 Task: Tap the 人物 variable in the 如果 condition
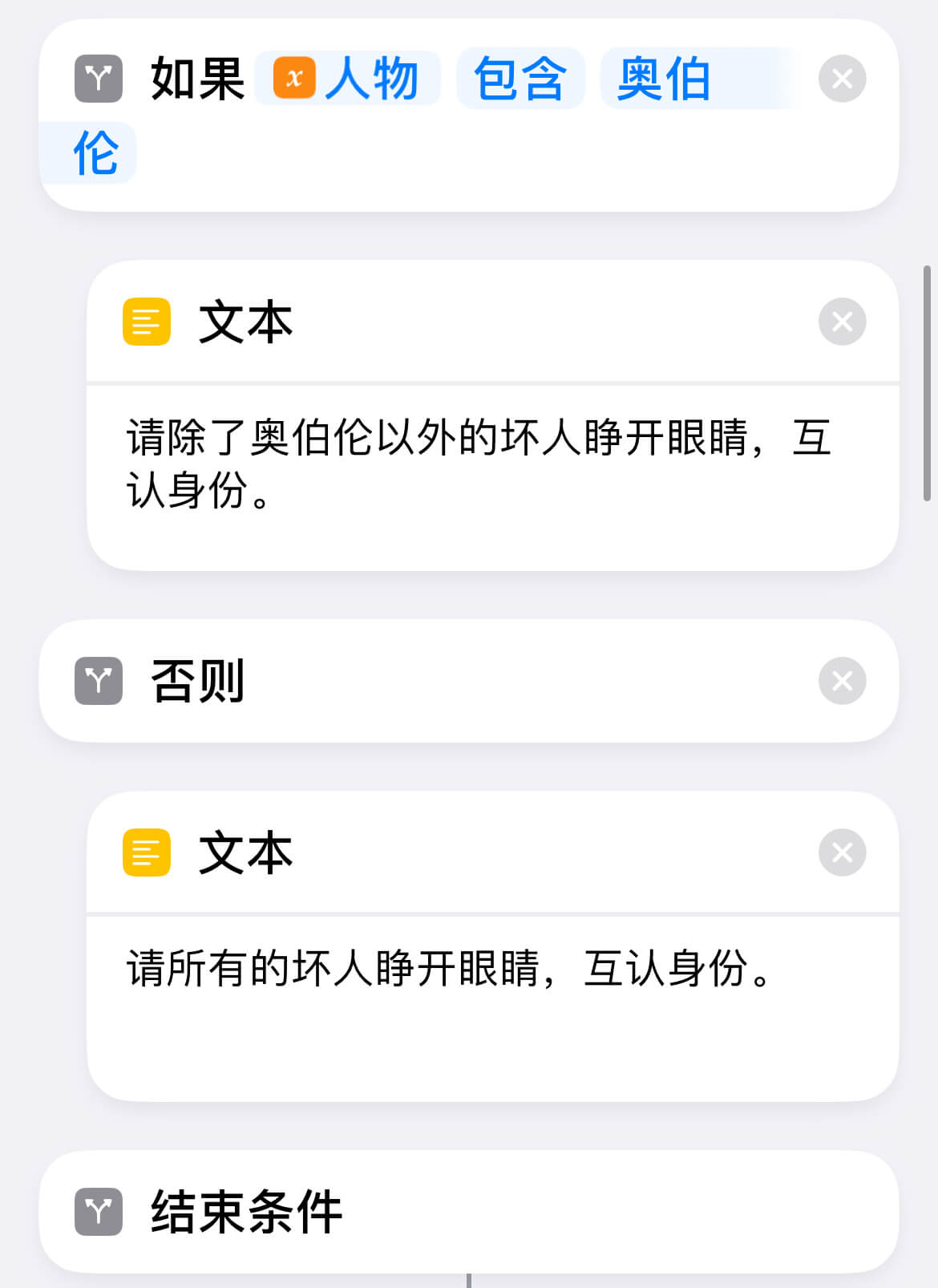(348, 79)
